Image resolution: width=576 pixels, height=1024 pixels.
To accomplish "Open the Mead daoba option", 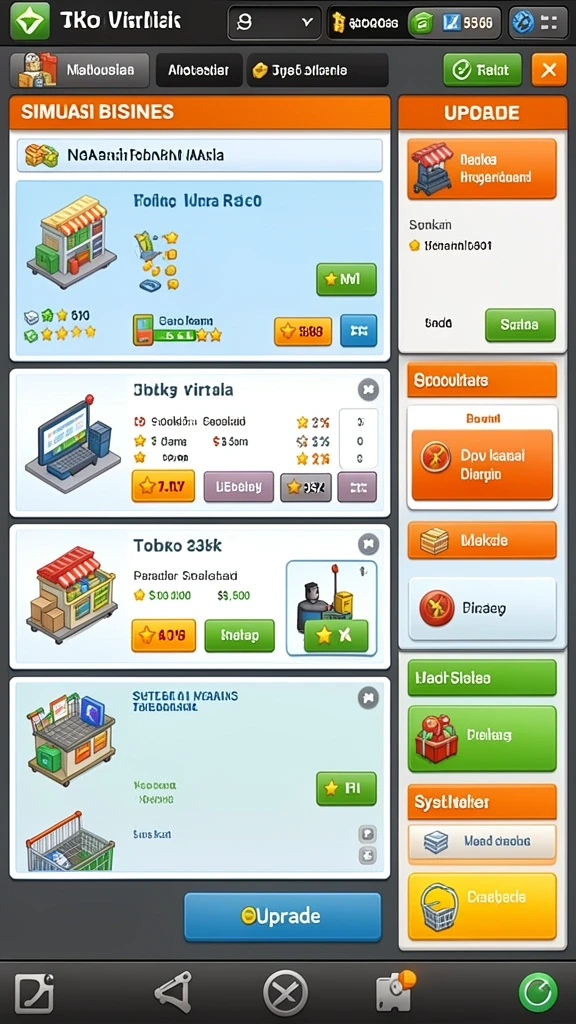I will [x=482, y=842].
